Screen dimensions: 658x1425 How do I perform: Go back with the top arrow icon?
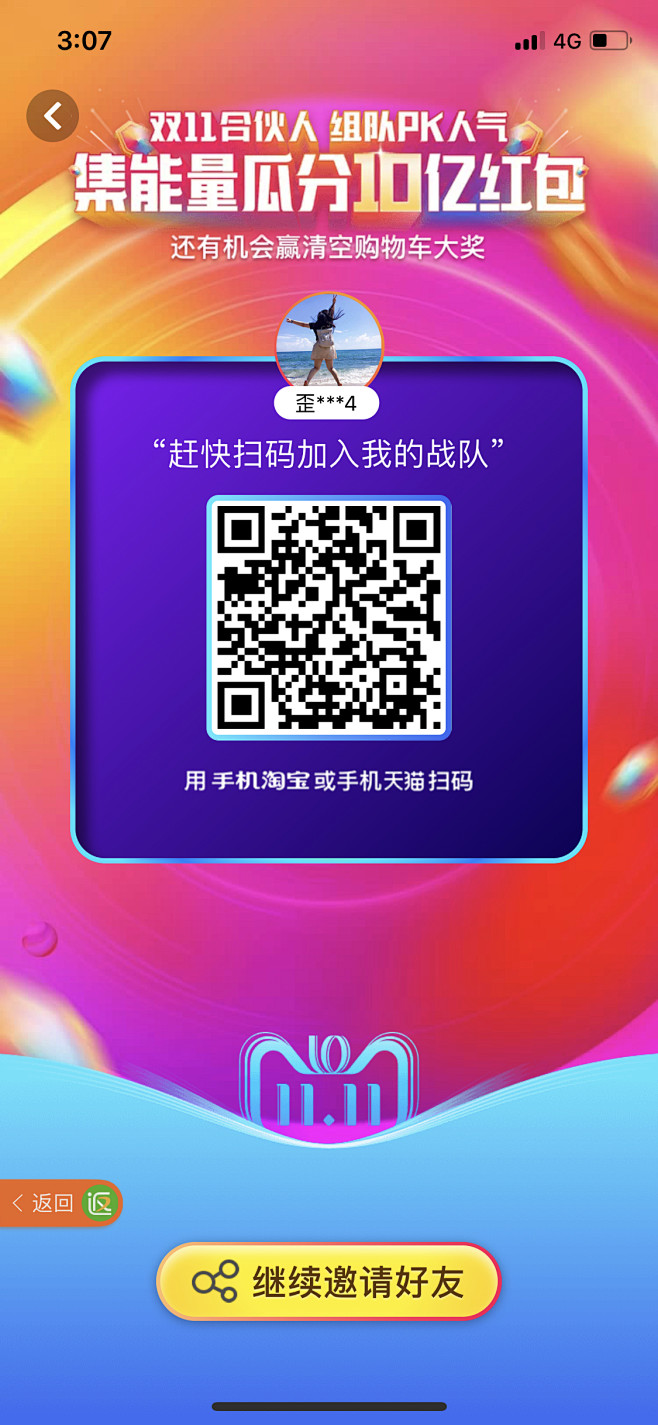coord(52,116)
